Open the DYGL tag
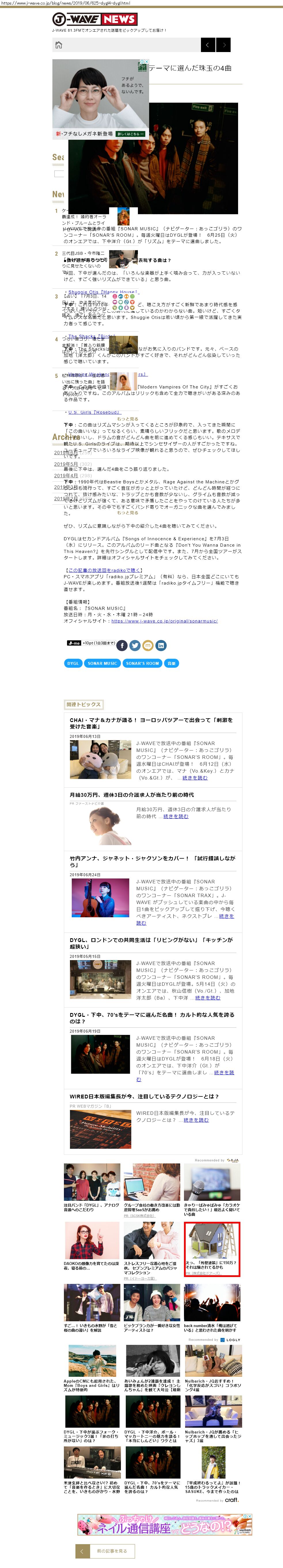The width and height of the screenshot is (283, 1568). [x=73, y=663]
